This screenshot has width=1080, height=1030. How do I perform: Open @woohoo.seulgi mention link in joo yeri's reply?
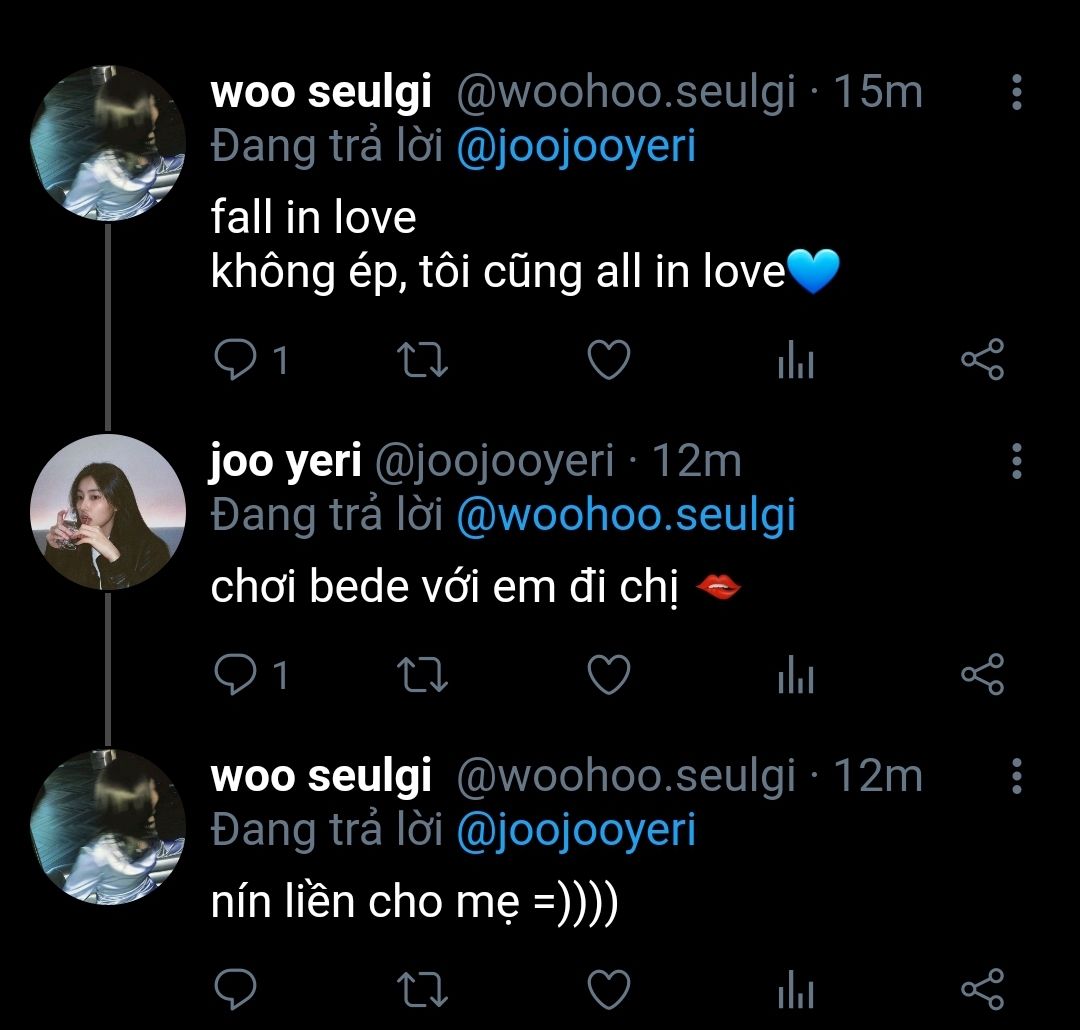pyautogui.click(x=625, y=516)
